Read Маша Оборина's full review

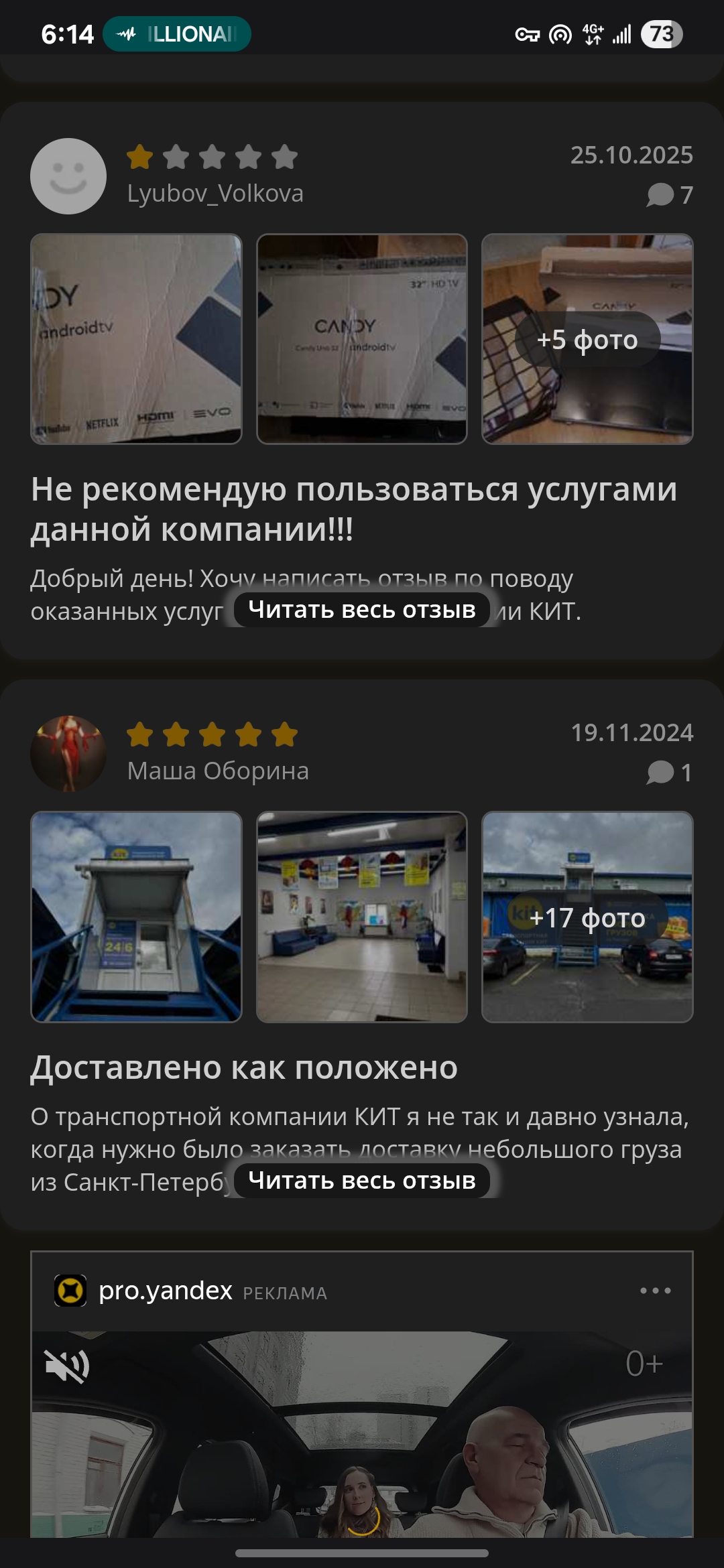pos(362,1181)
